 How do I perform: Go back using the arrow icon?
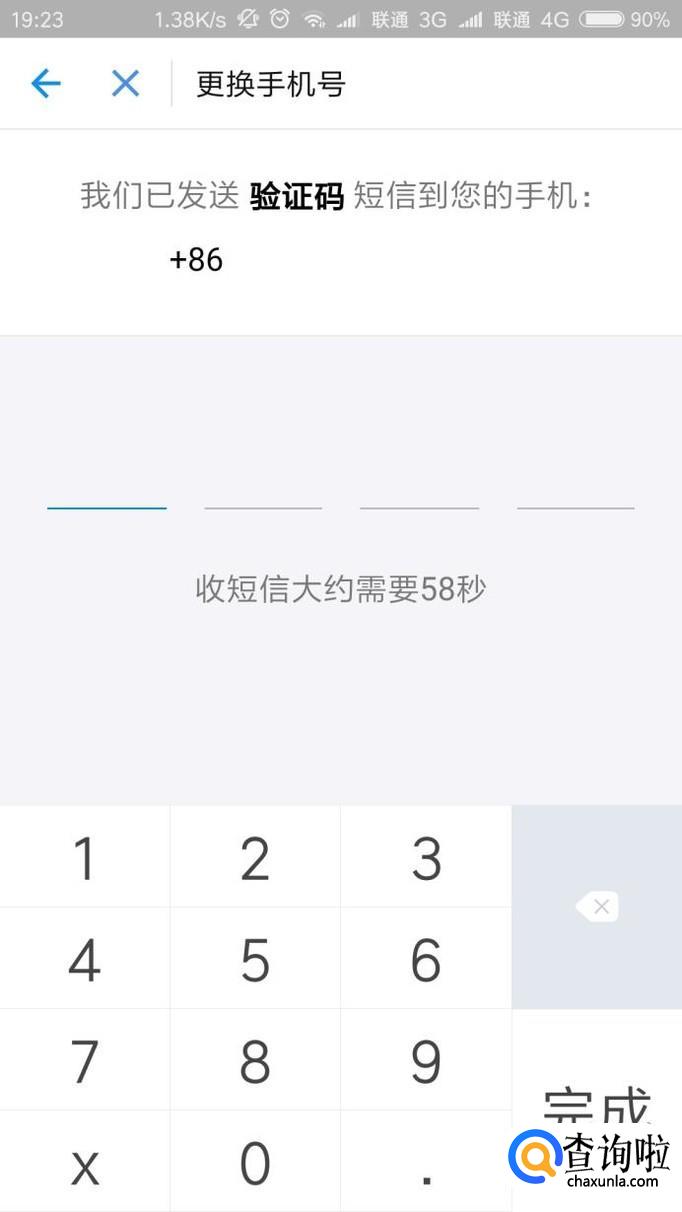coord(46,84)
